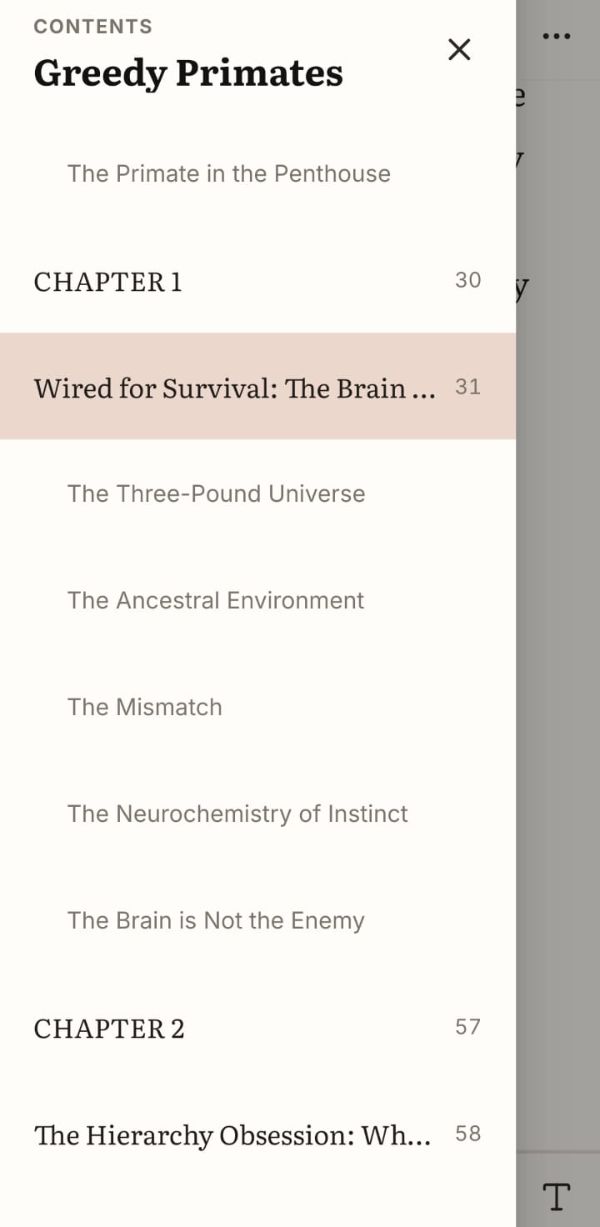Jump to The Three-Pound Universe section
This screenshot has height=1227, width=600.
pyautogui.click(x=258, y=493)
